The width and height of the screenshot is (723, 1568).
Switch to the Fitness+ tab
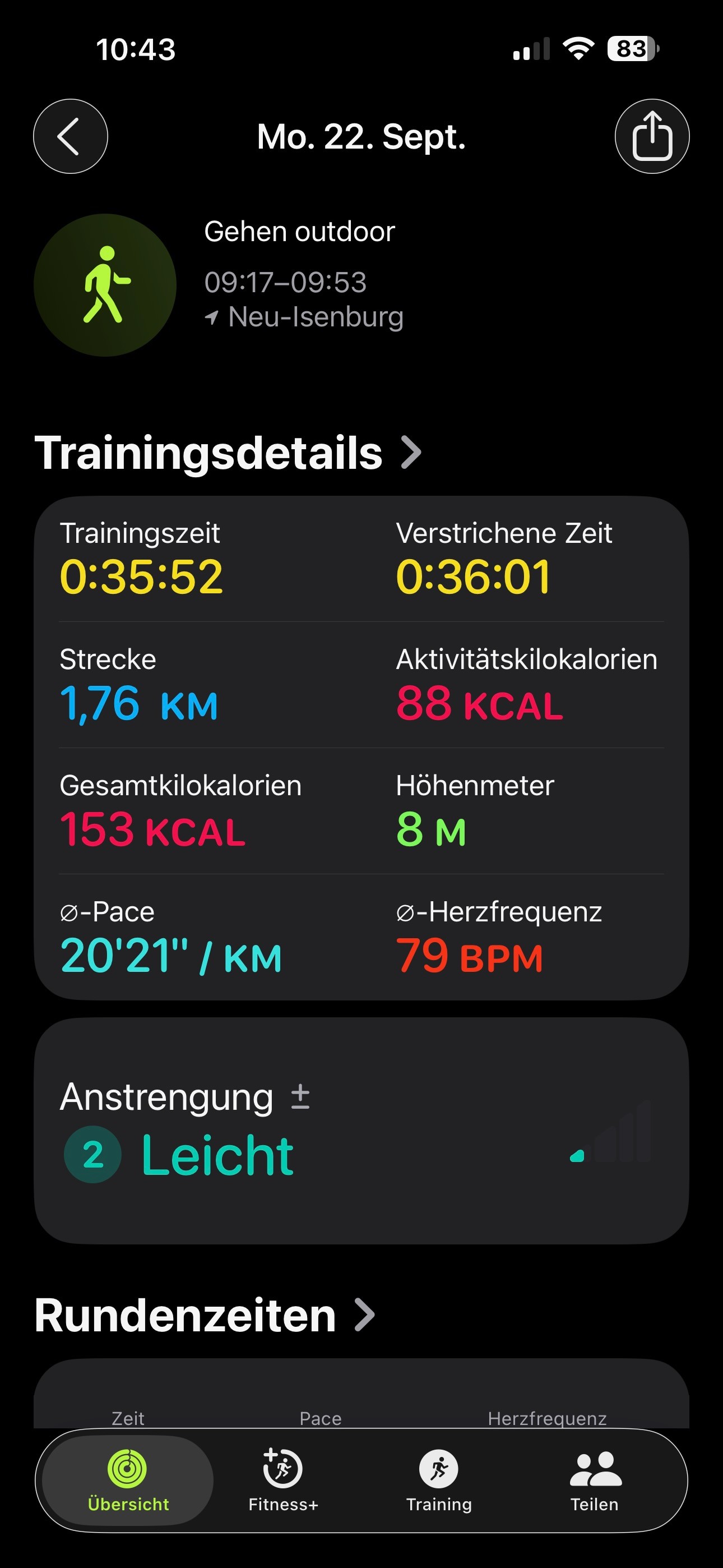[283, 1481]
